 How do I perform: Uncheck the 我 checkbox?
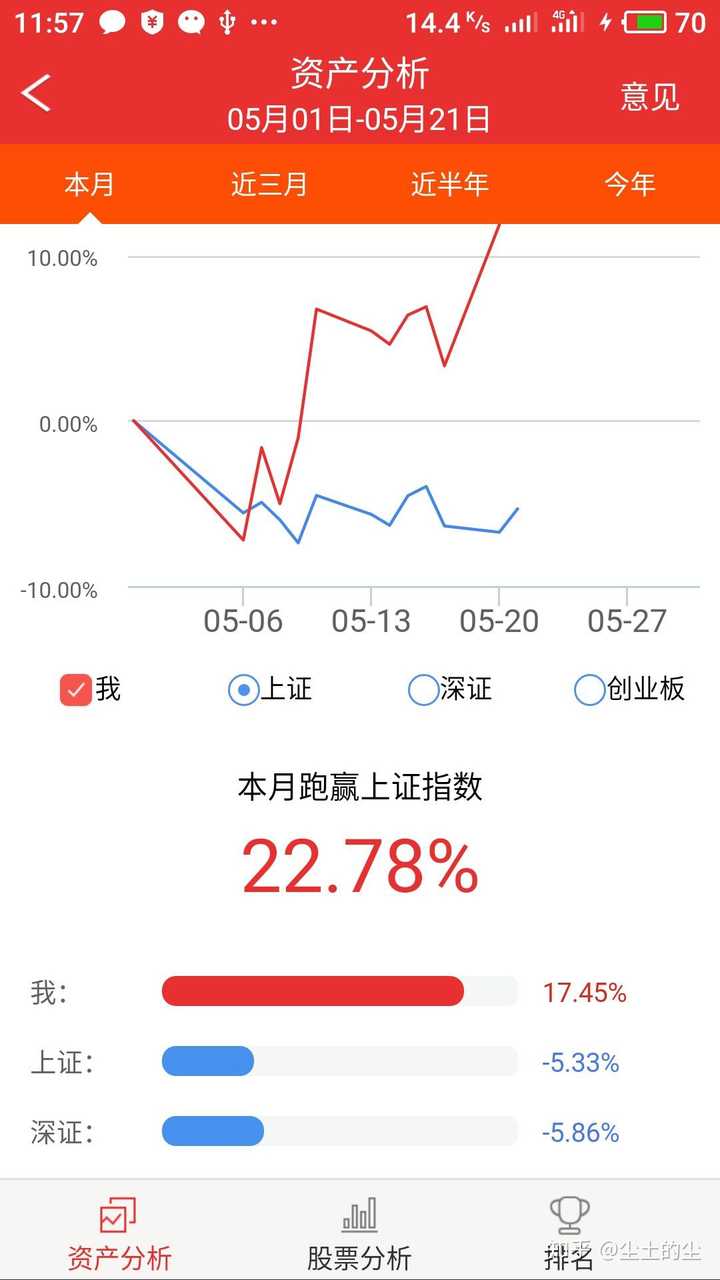tap(76, 690)
